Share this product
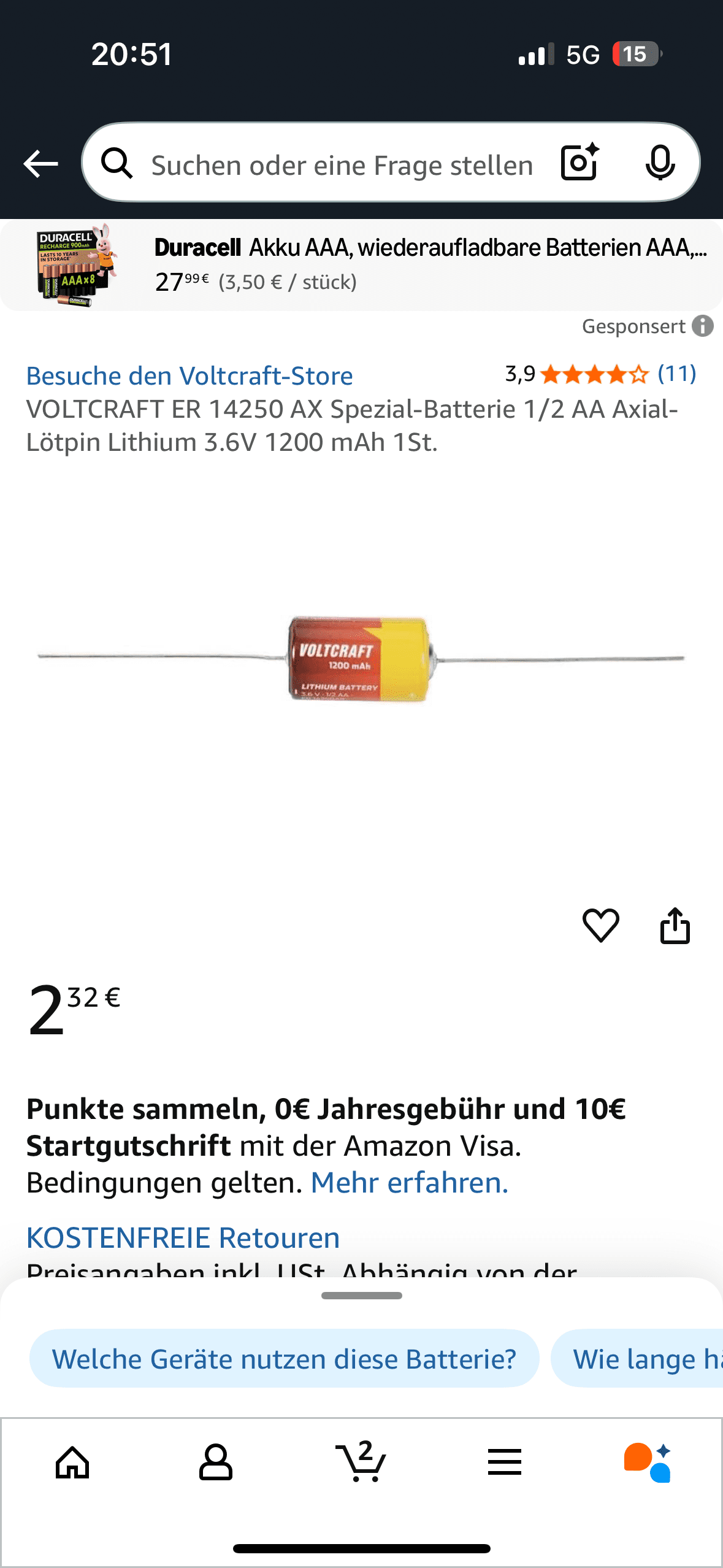This screenshot has width=723, height=1568. [x=675, y=924]
